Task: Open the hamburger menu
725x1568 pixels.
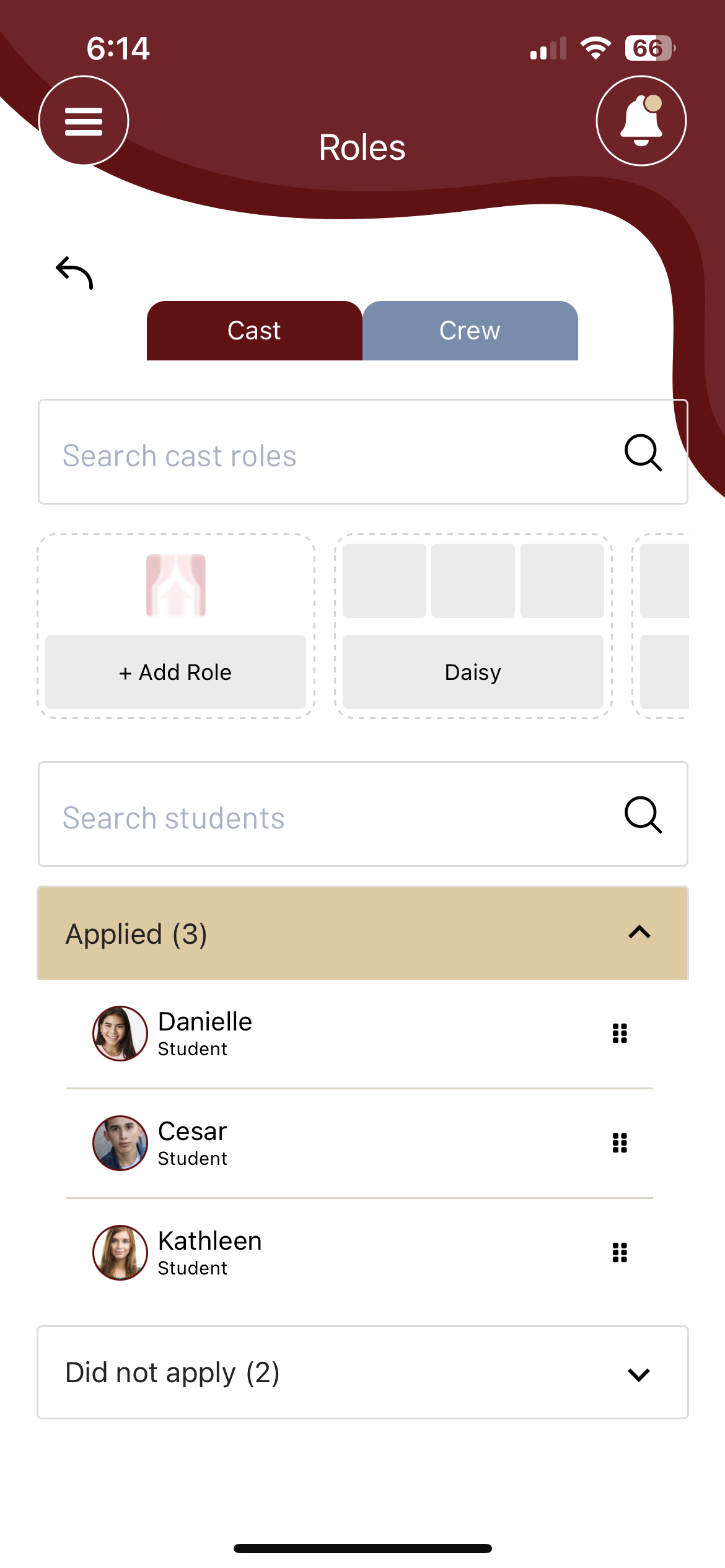Action: tap(84, 121)
